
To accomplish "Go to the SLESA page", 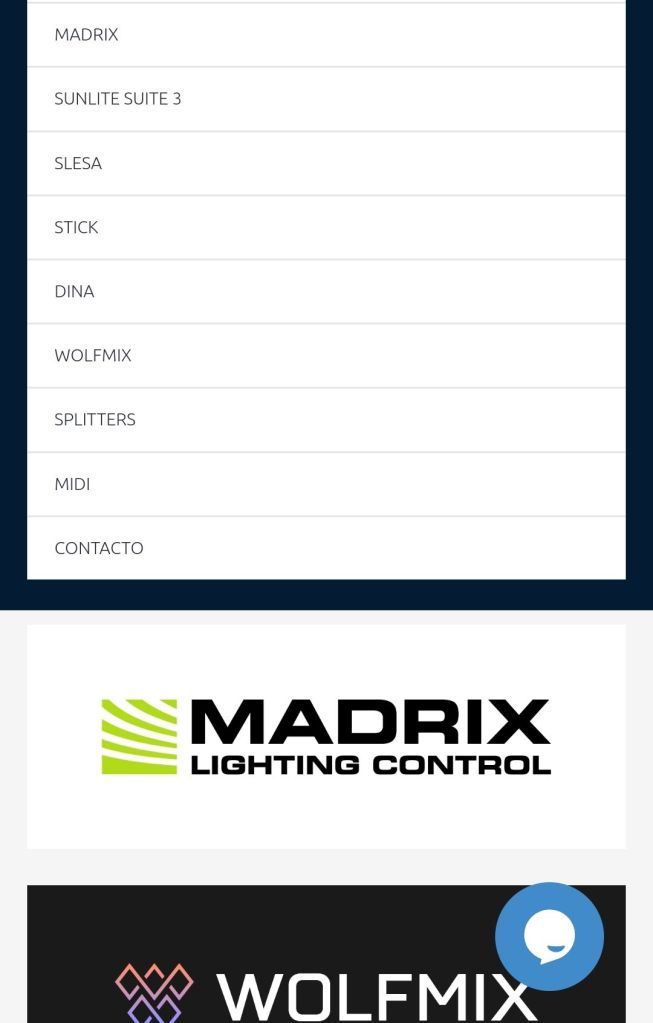I will pos(78,163).
